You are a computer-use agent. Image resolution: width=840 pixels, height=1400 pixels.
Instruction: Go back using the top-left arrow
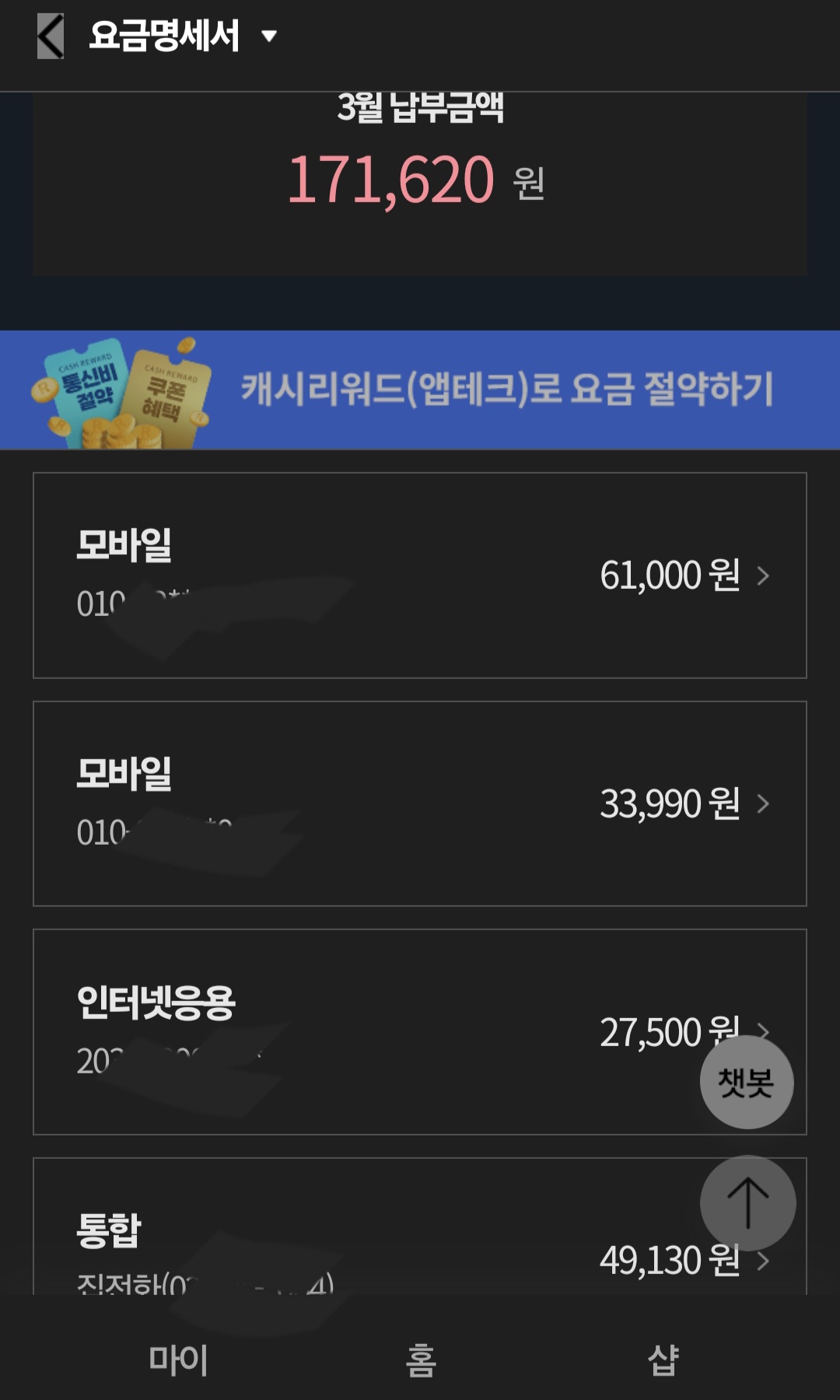(x=51, y=37)
